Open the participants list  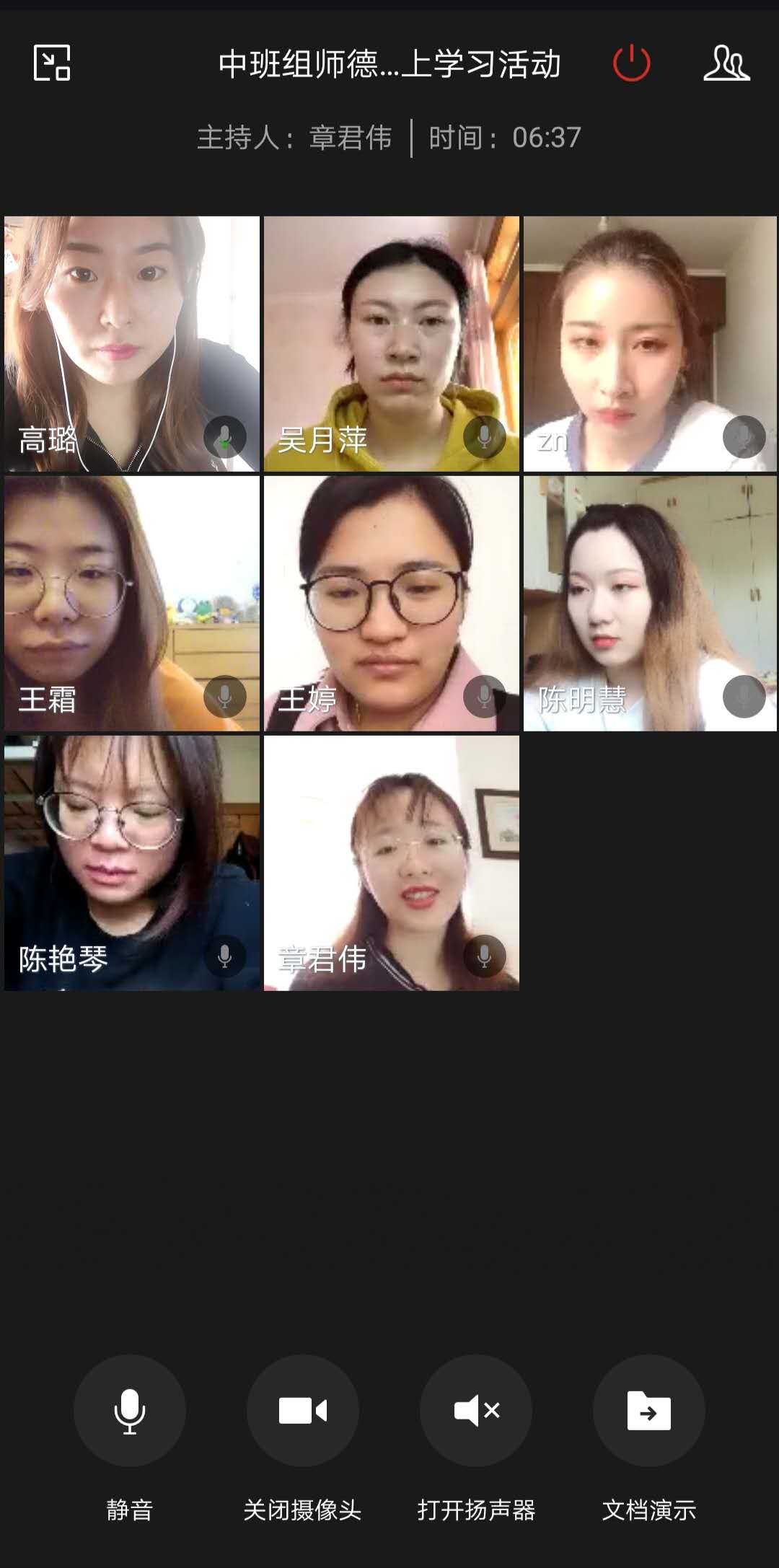click(x=726, y=63)
